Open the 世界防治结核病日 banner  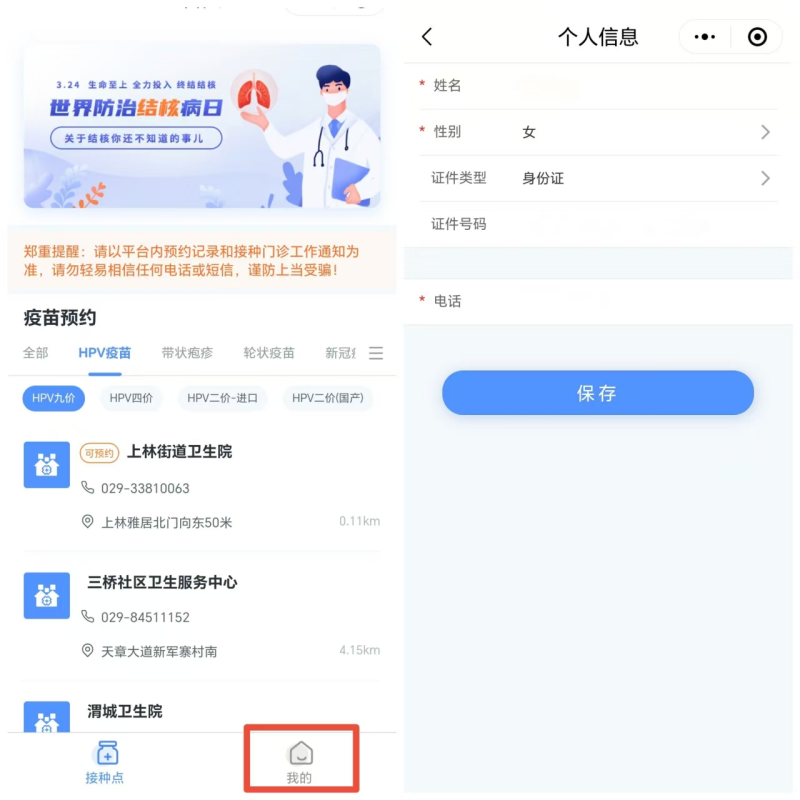(x=202, y=126)
